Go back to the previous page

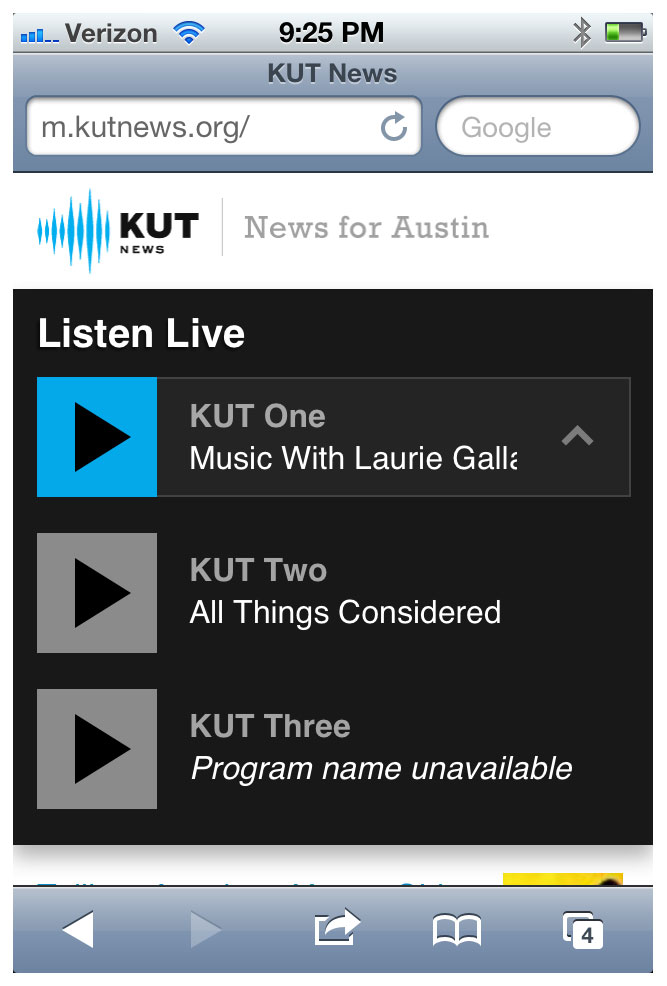[77, 930]
